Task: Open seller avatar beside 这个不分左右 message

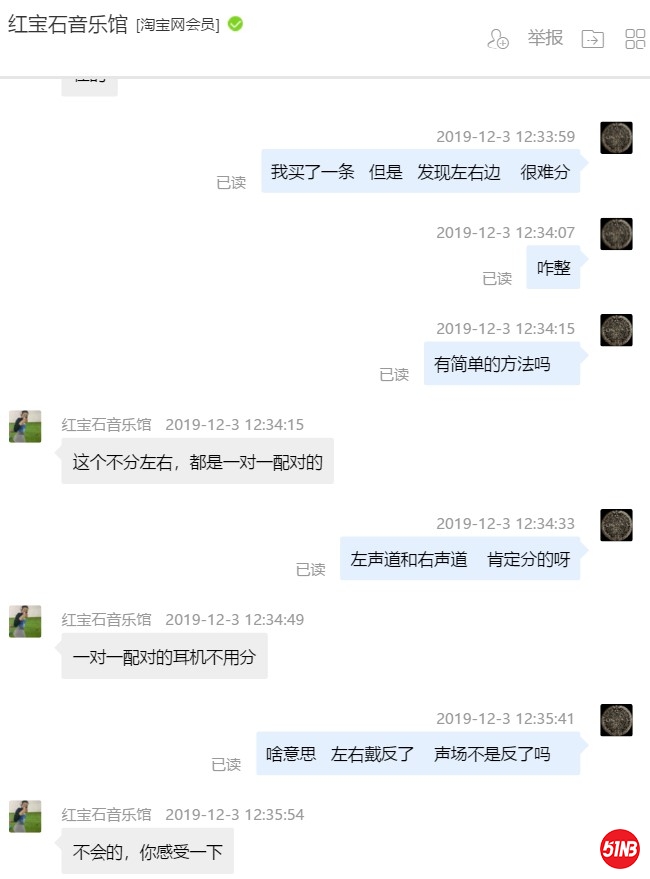Action: coord(25,426)
